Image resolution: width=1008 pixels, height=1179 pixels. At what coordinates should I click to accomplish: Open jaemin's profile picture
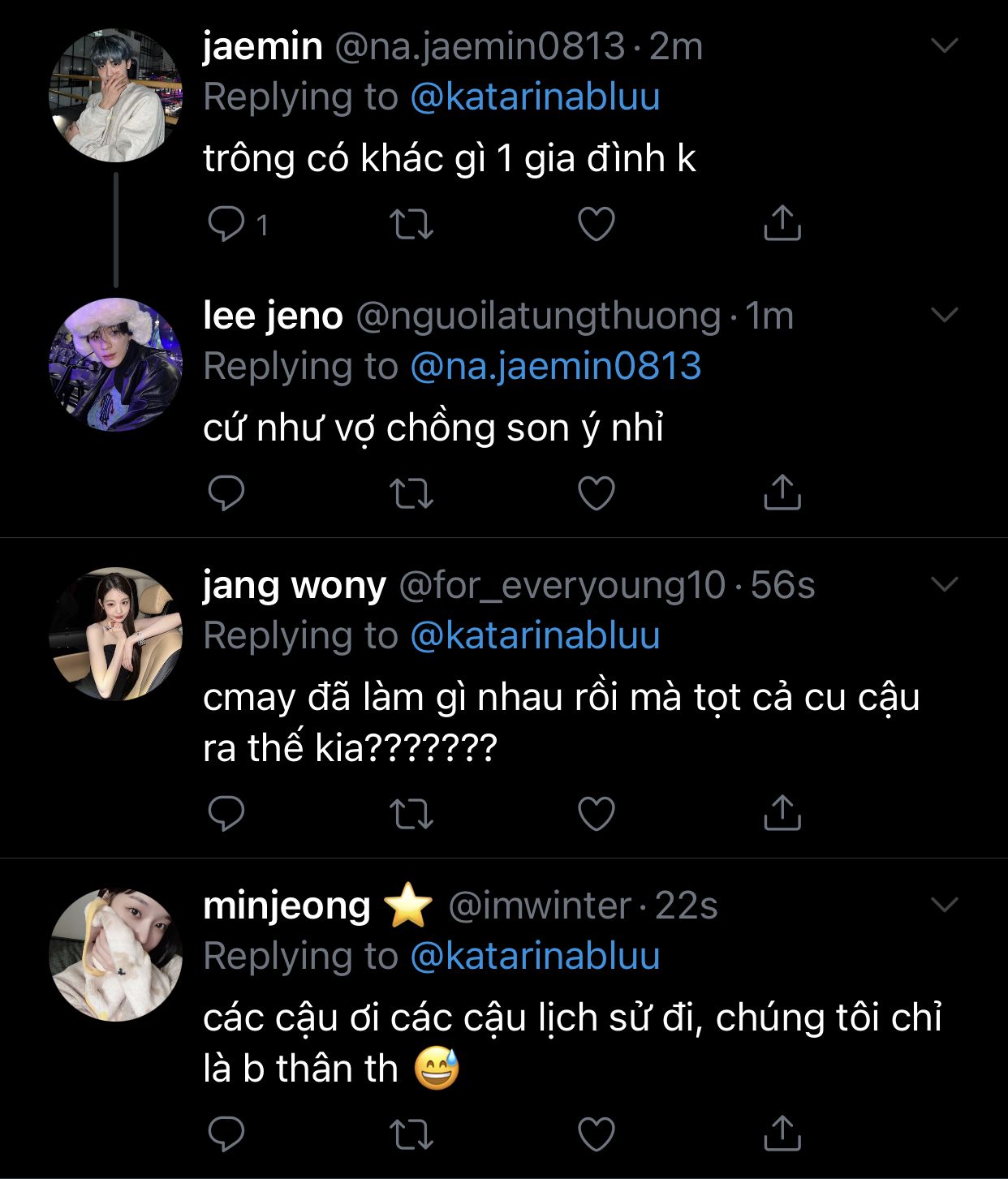[116, 96]
